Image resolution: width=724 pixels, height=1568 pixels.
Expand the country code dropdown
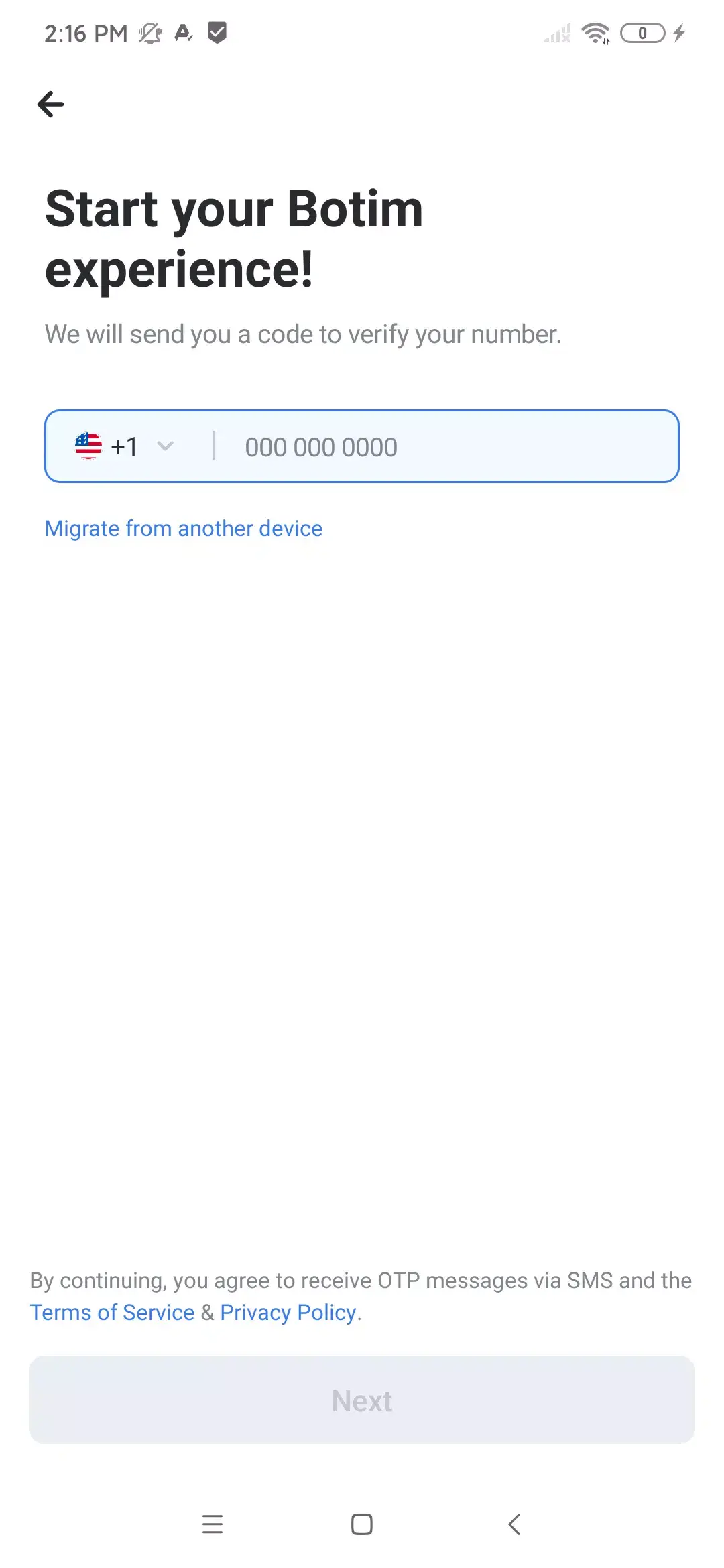point(166,446)
